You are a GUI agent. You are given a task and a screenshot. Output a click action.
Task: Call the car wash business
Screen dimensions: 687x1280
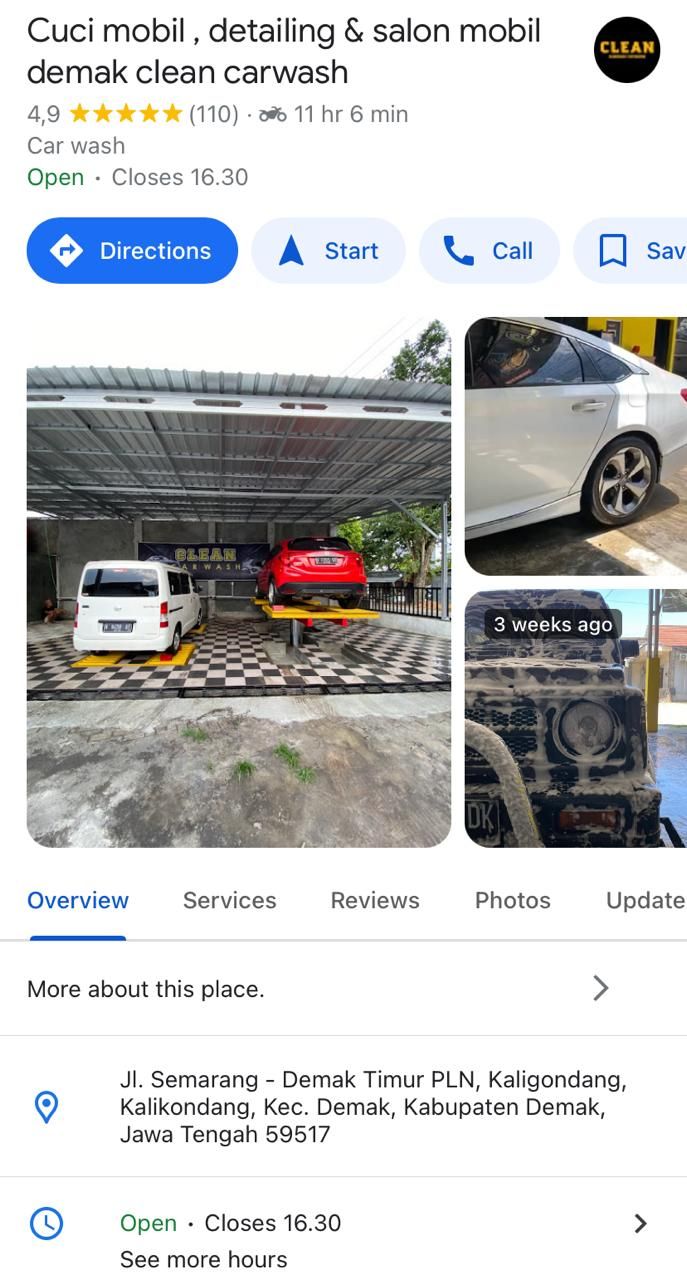[x=488, y=251]
